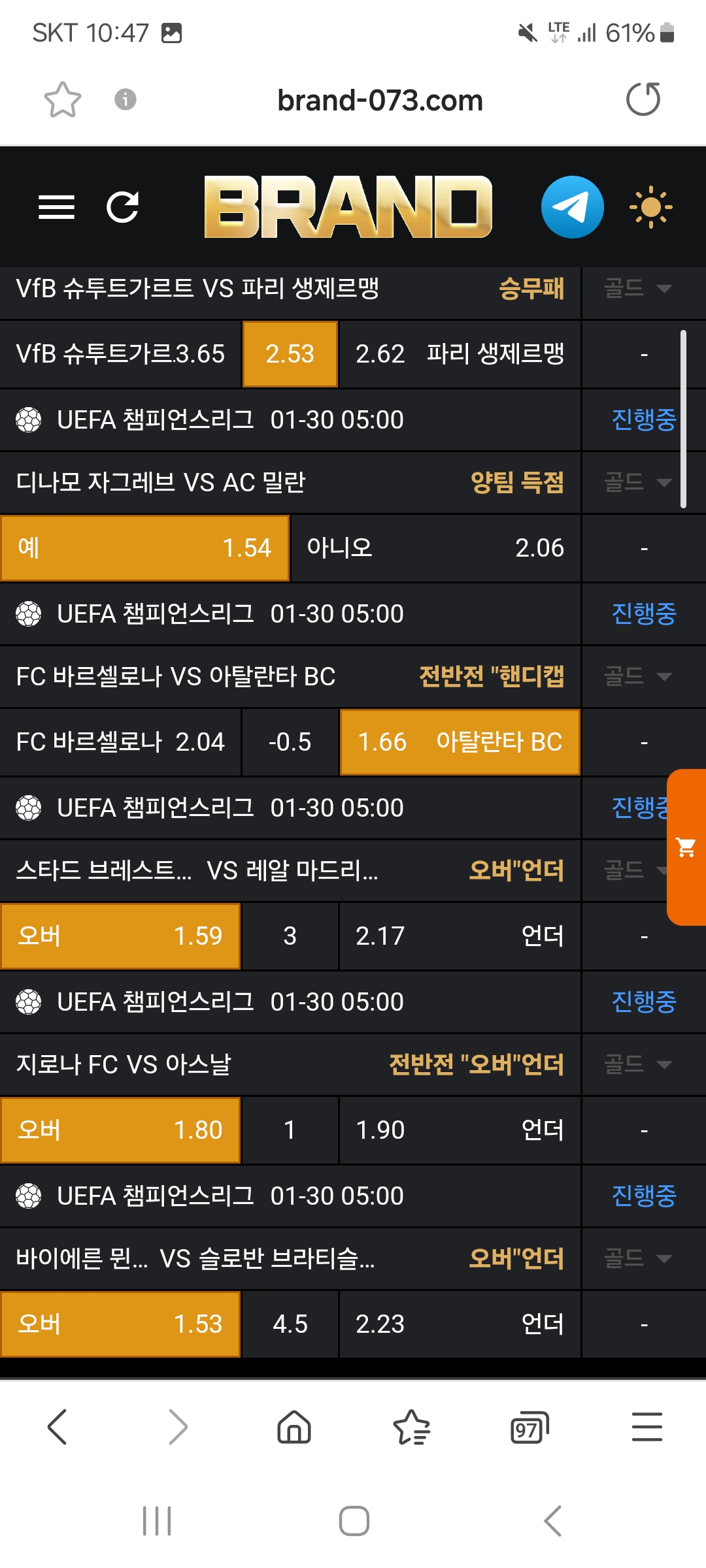View site info icon next to URL

tap(125, 99)
